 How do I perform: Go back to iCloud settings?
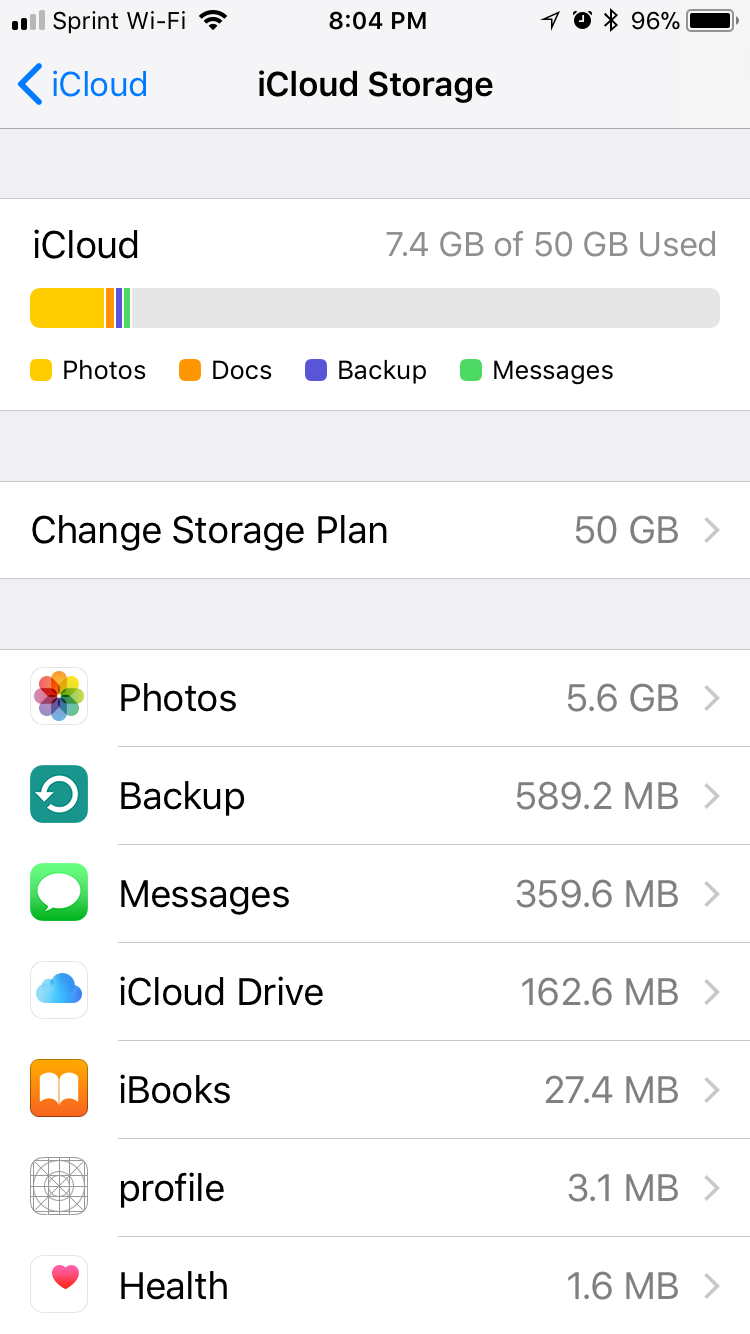(83, 84)
